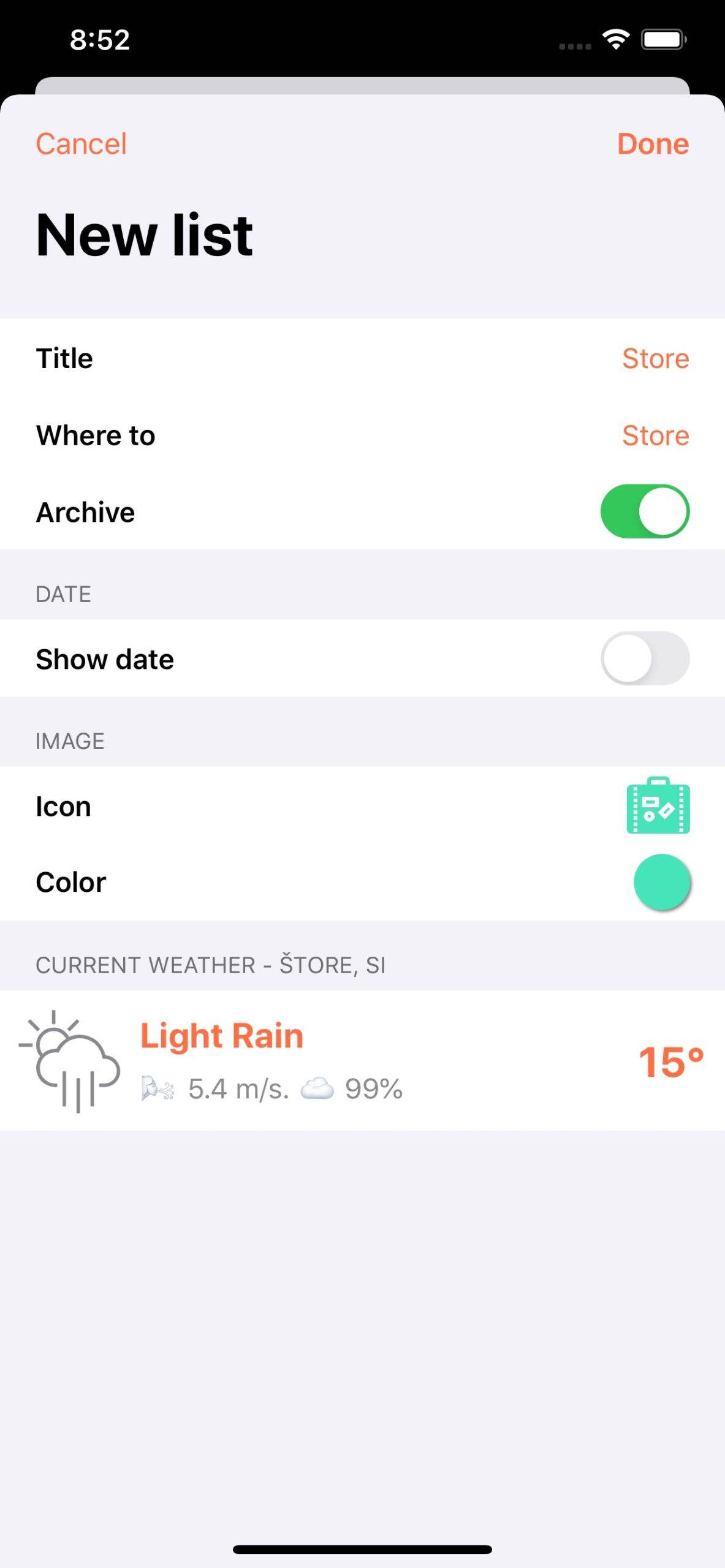
Task: Open the suitcase icon picker for the list
Action: 658,805
